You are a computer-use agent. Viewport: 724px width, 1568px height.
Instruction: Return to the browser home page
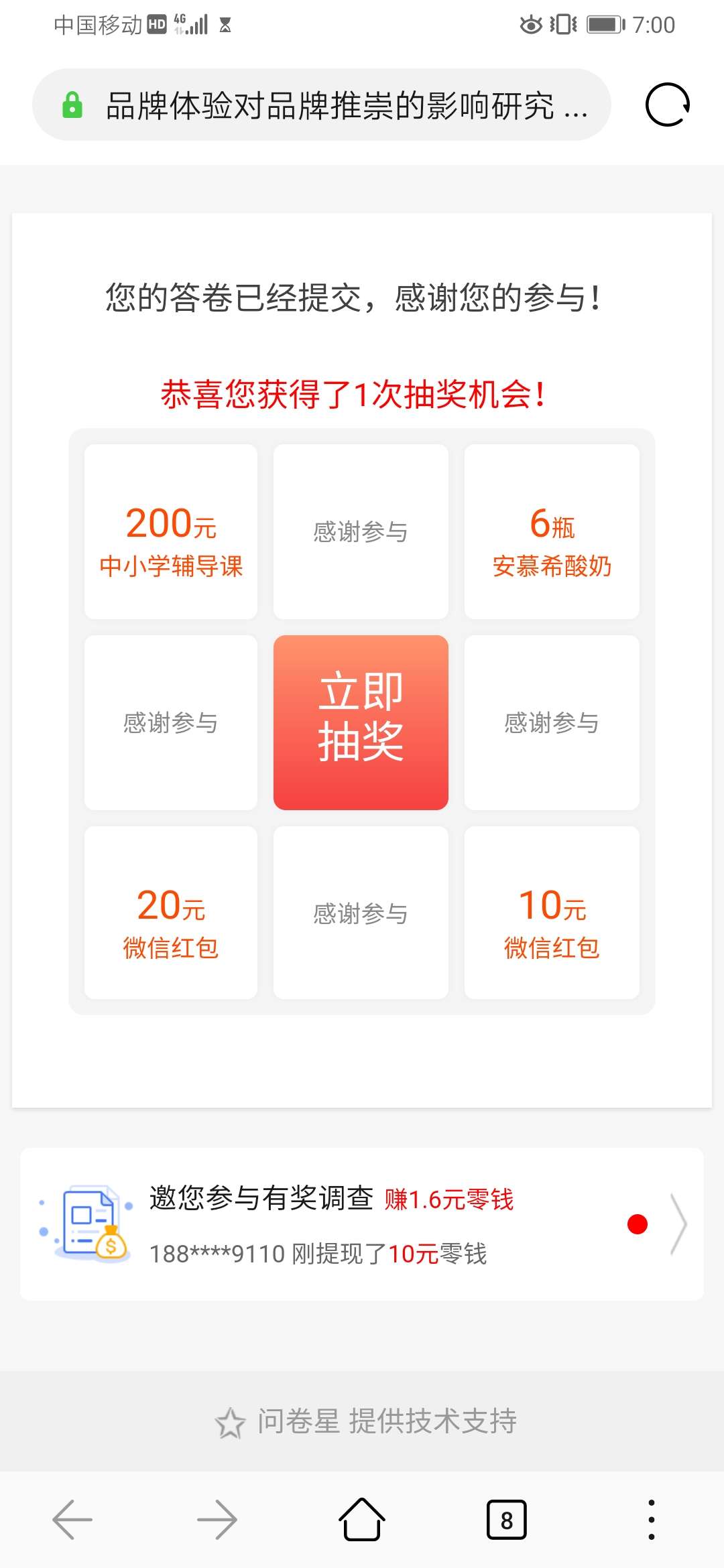coord(362,1520)
